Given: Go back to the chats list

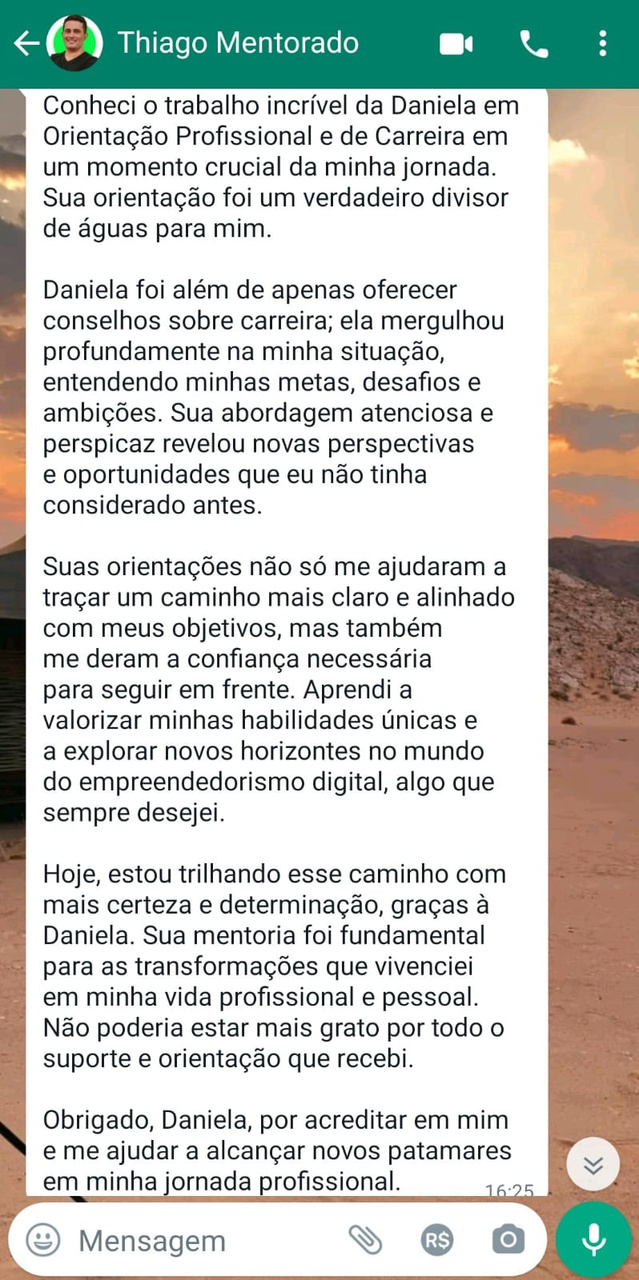Looking at the screenshot, I should [x=26, y=43].
